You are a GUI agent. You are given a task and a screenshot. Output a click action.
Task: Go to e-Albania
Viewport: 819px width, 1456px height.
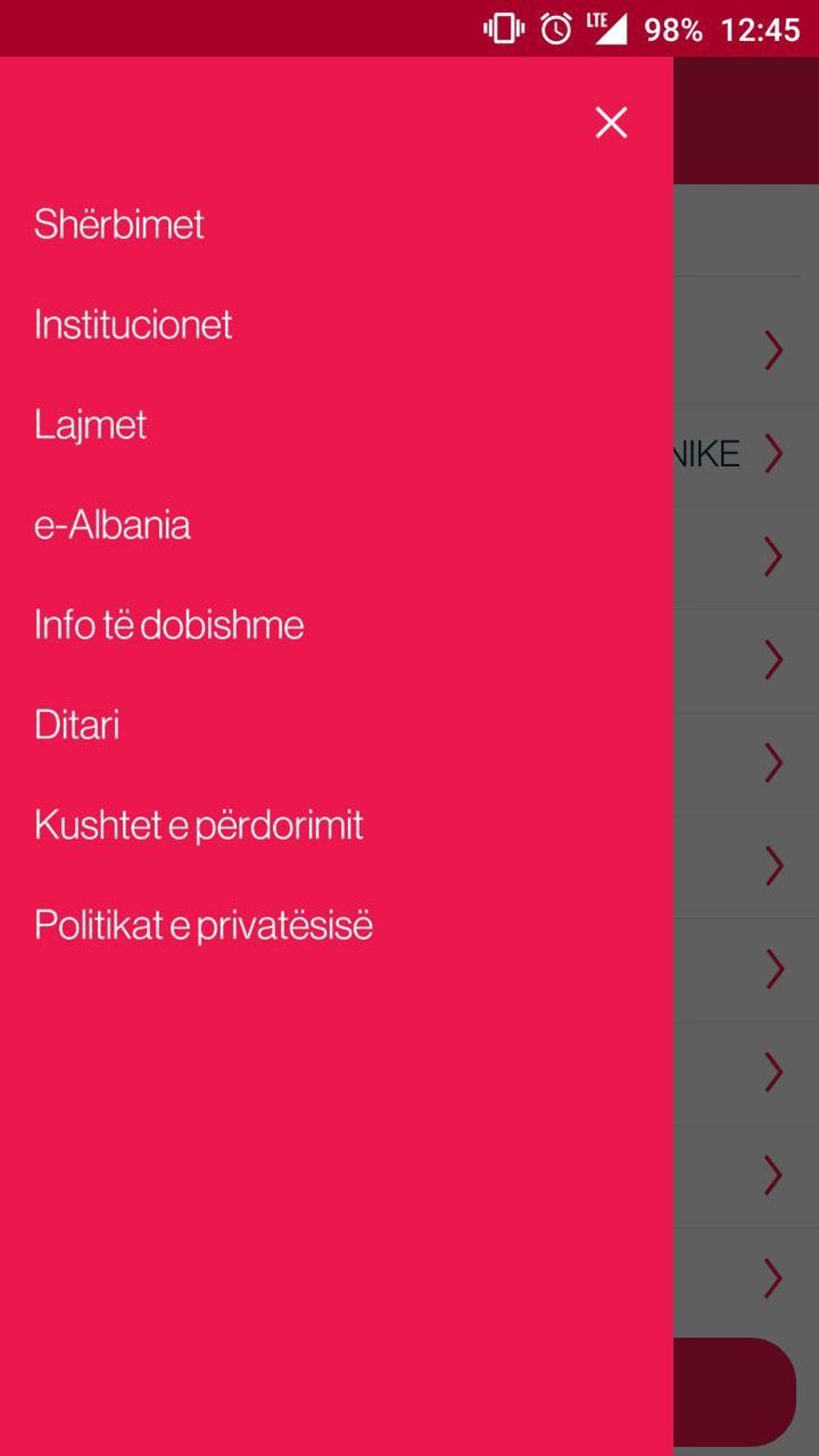pos(112,524)
